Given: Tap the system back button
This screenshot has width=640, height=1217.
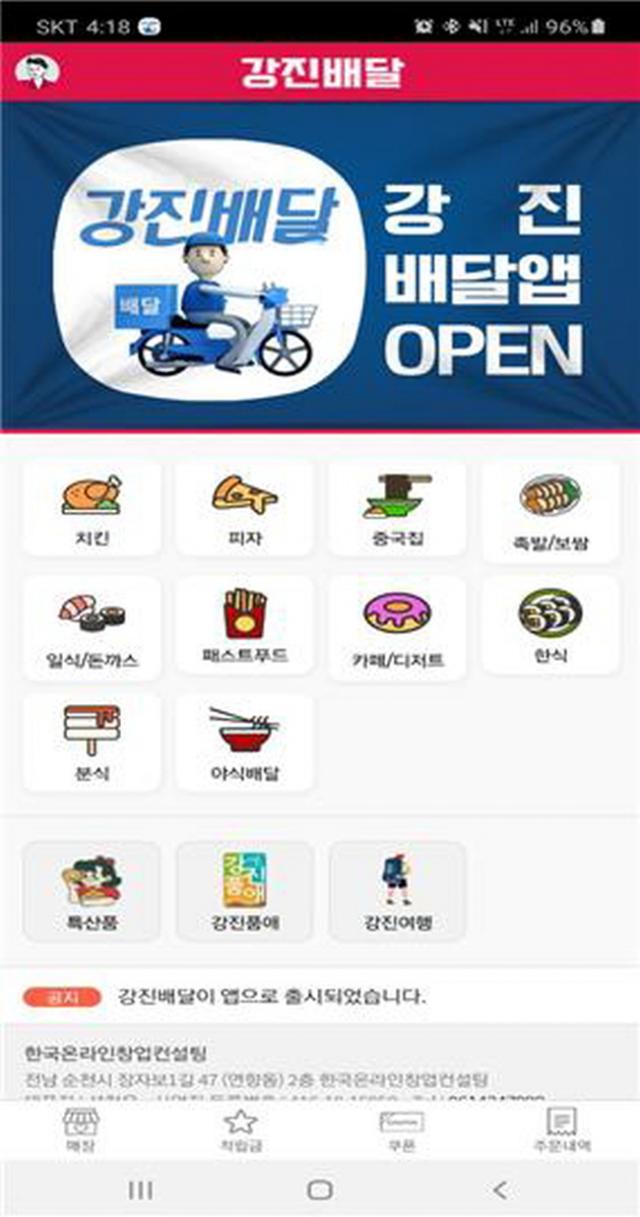Looking at the screenshot, I should coord(500,1189).
